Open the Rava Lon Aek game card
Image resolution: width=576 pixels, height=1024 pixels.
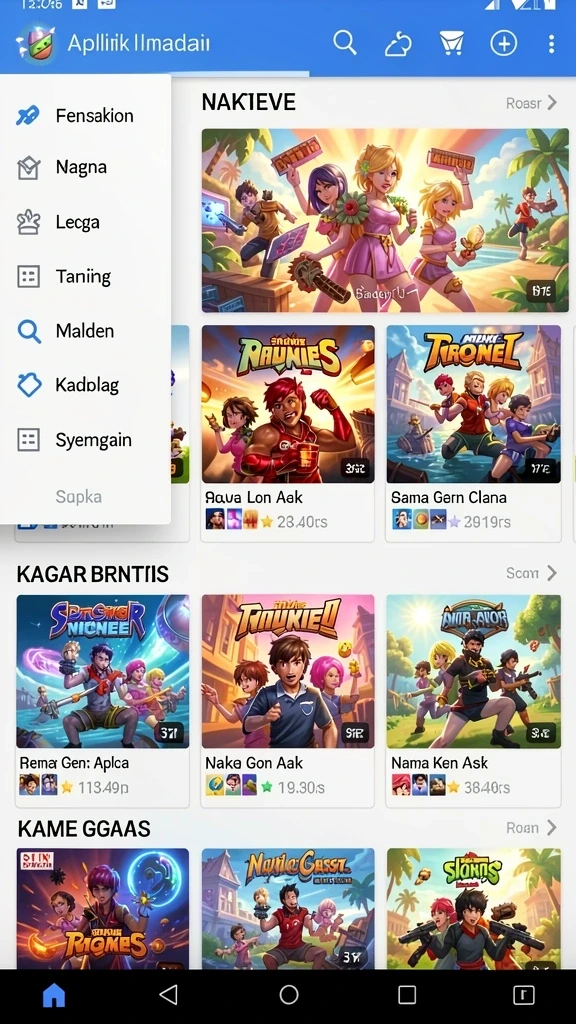(288, 433)
